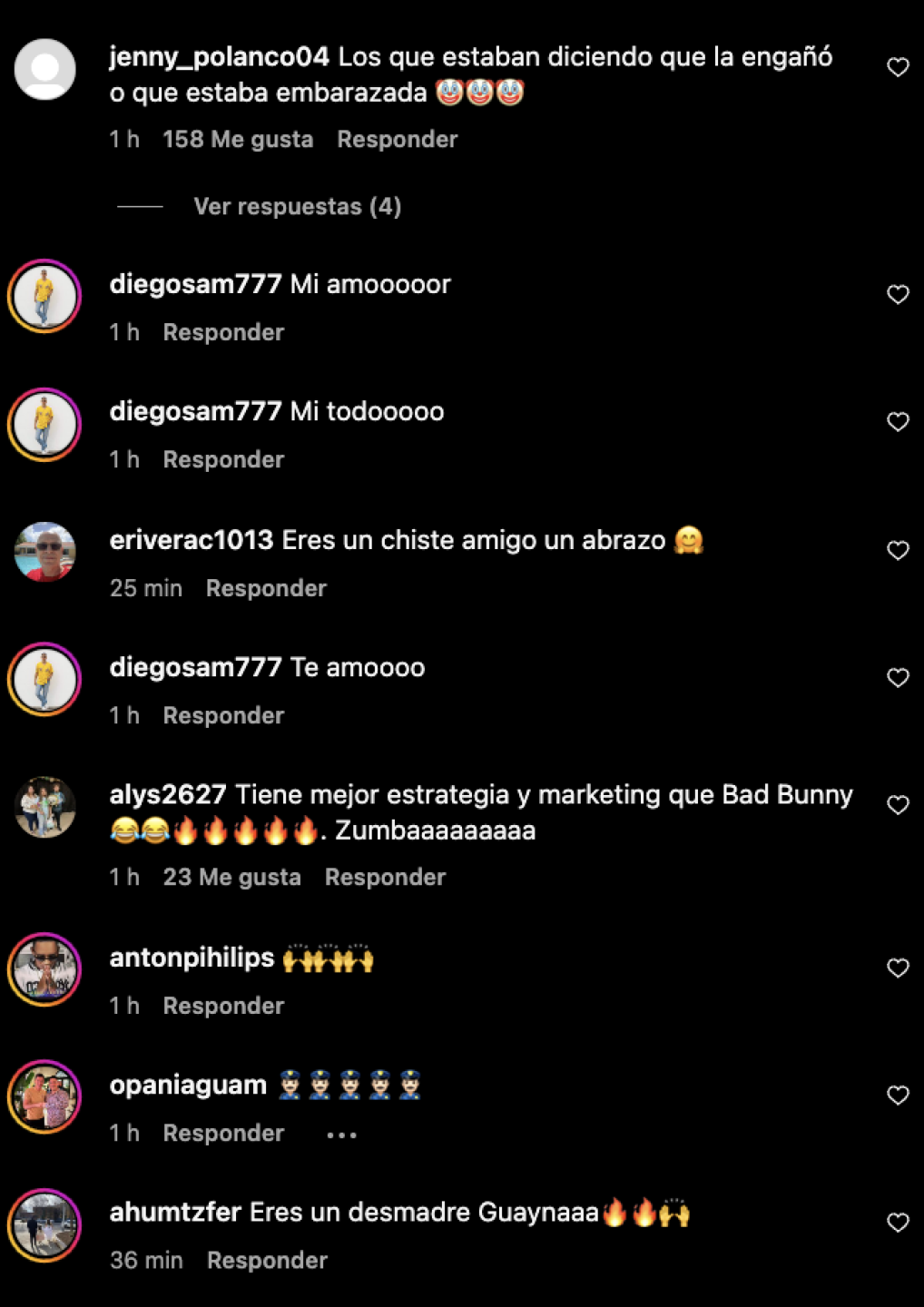Reply to alys2627's comment
The width and height of the screenshot is (924, 1307).
pos(385,878)
